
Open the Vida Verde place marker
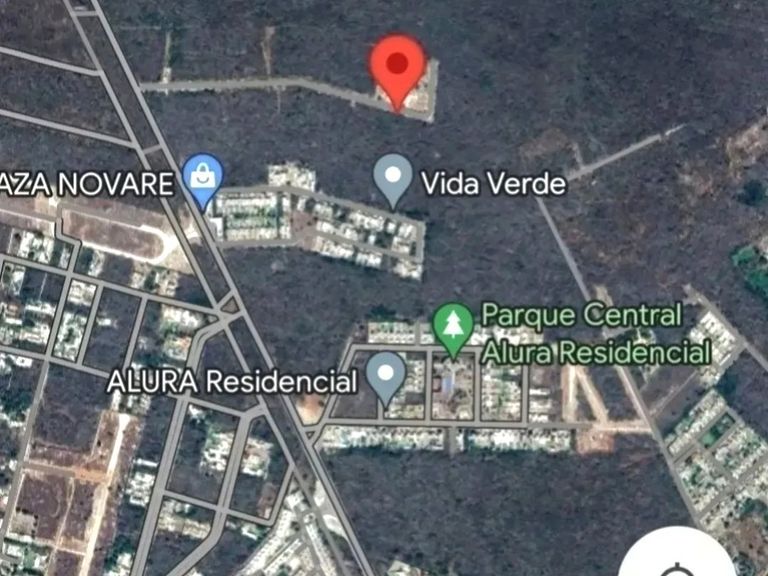tap(393, 178)
